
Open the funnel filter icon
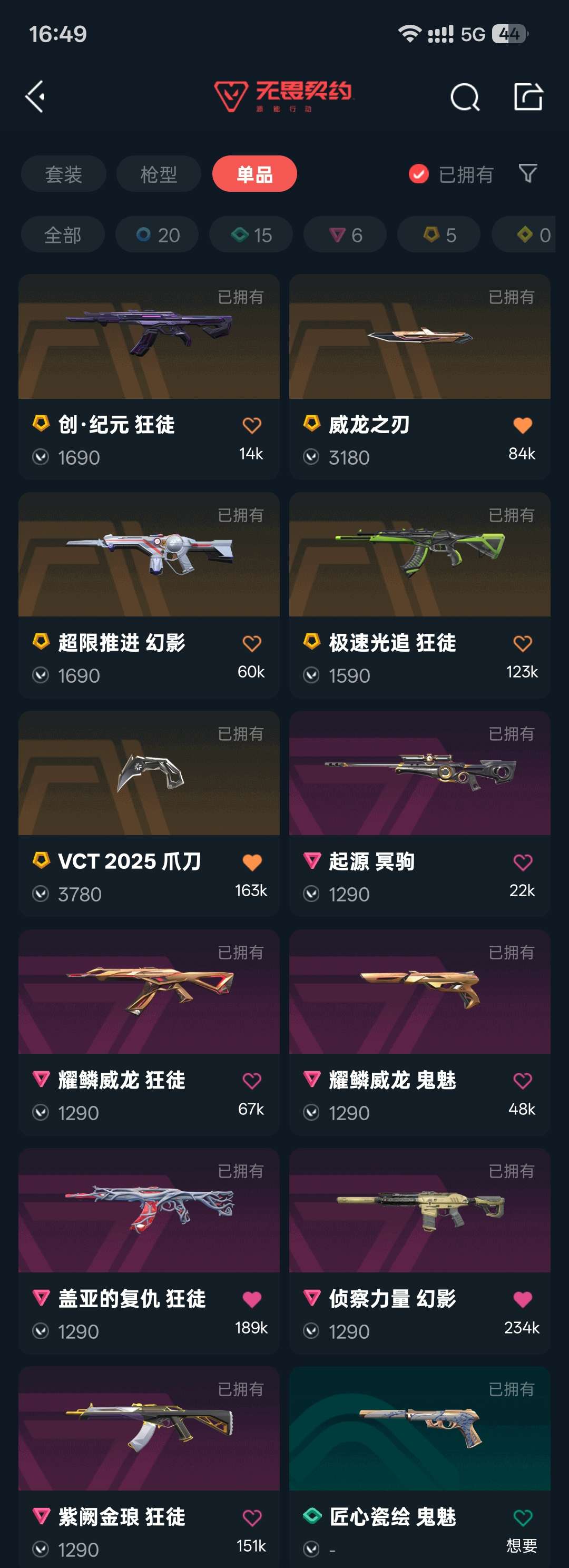click(x=527, y=173)
